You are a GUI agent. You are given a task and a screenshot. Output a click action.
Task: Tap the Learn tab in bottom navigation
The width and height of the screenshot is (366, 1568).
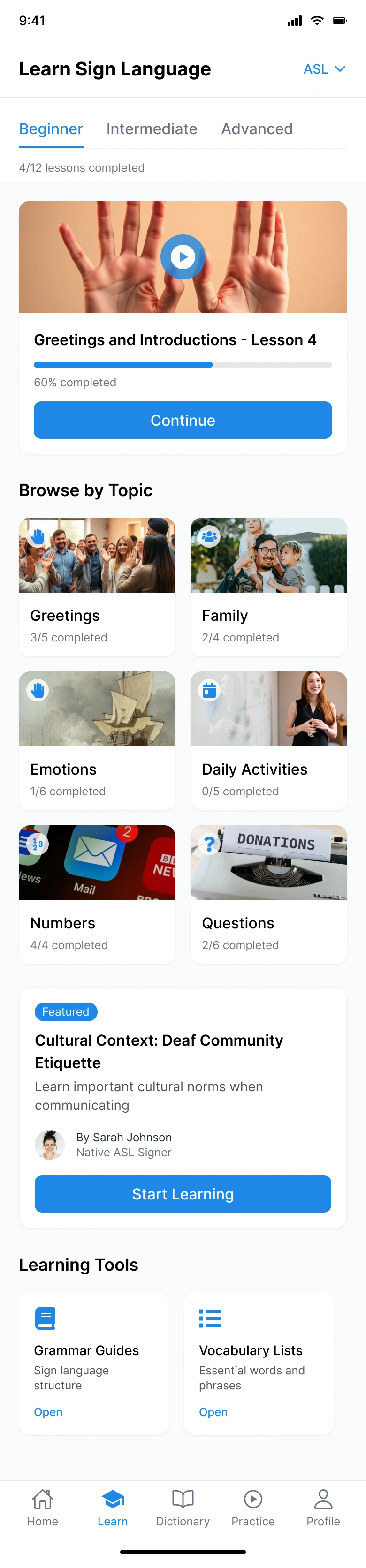point(113,1507)
